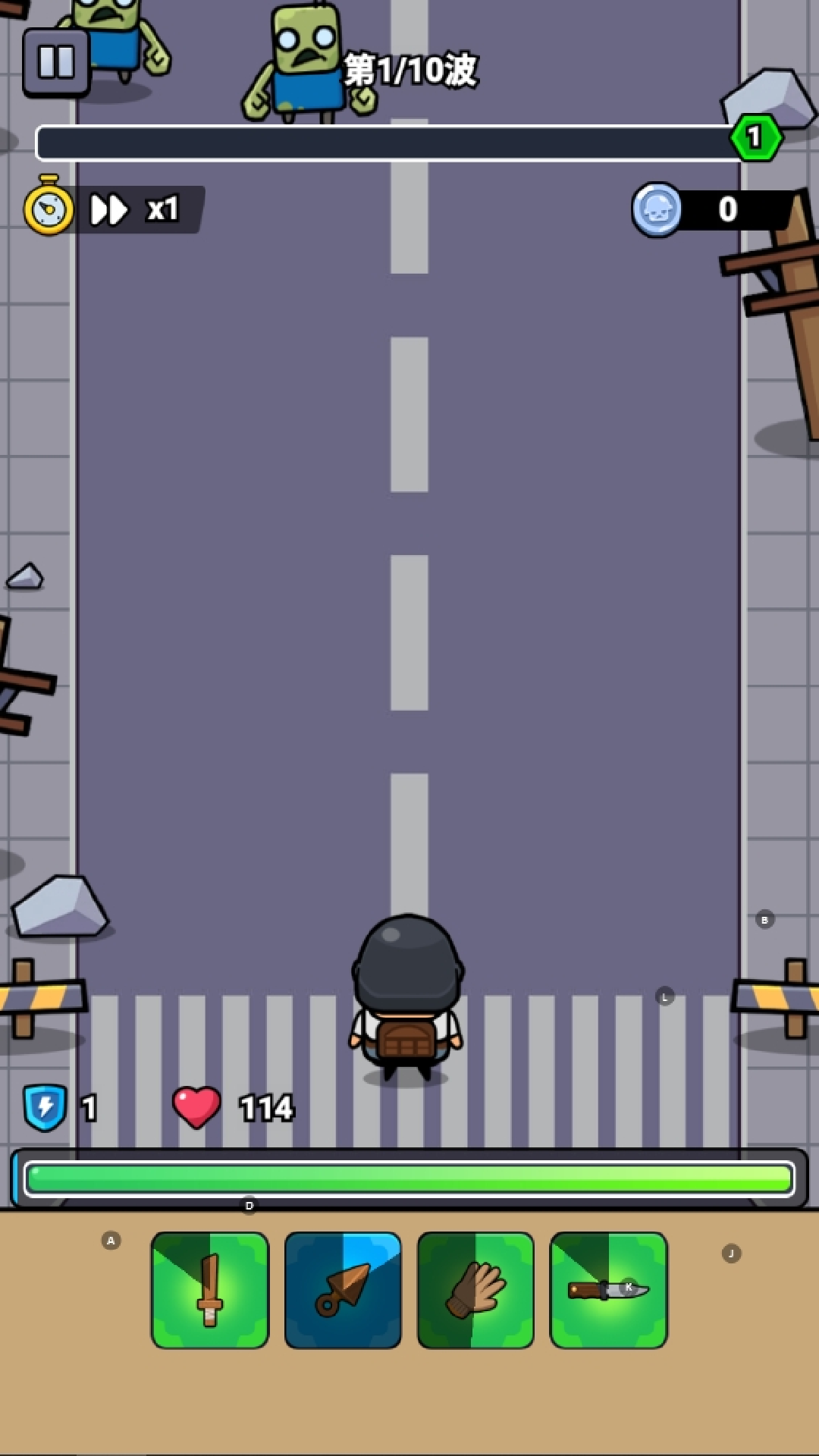819x1456 pixels.
Task: Select the kunai dart weapon card
Action: click(x=343, y=1290)
